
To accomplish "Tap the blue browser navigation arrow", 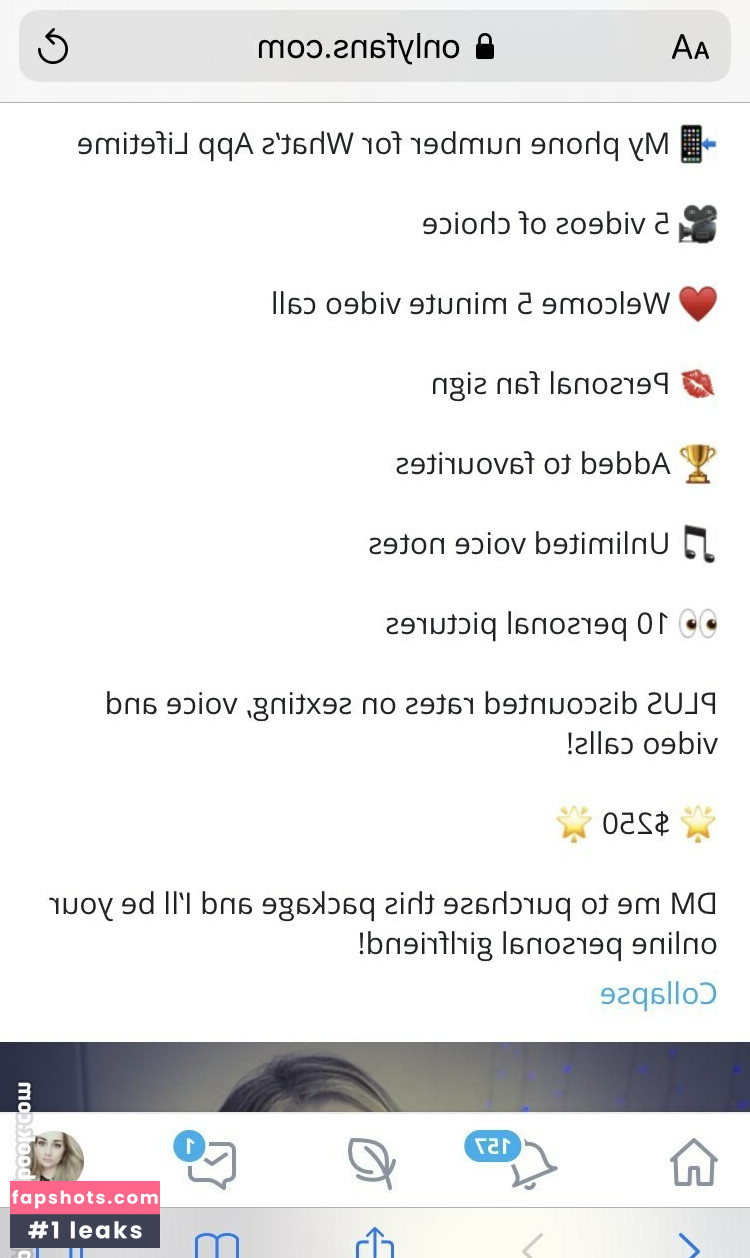I will pos(689,1245).
